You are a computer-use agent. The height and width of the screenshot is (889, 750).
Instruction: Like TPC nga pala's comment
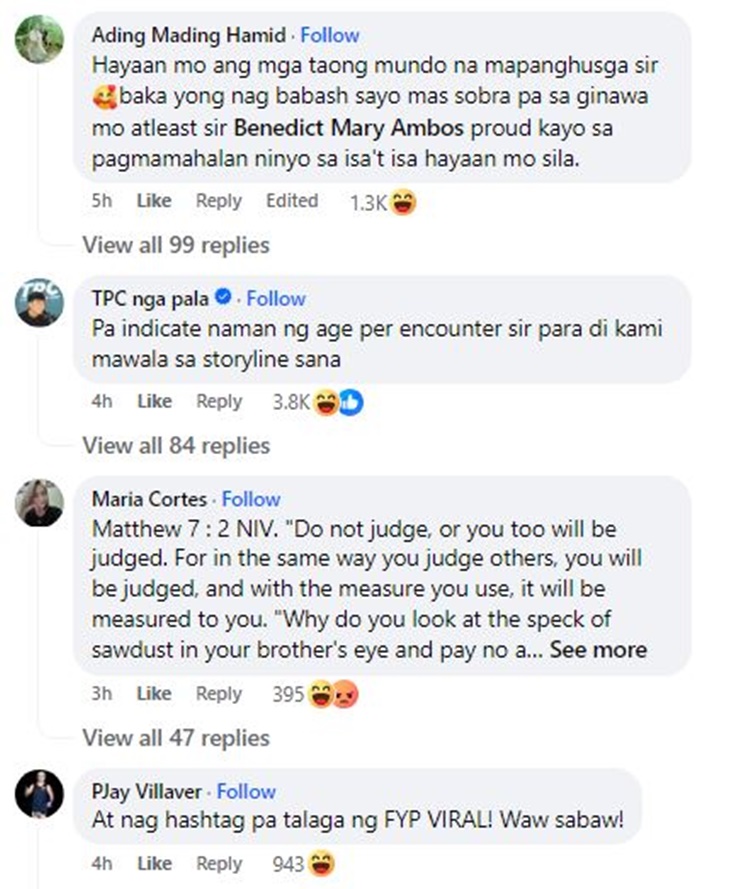click(x=153, y=401)
